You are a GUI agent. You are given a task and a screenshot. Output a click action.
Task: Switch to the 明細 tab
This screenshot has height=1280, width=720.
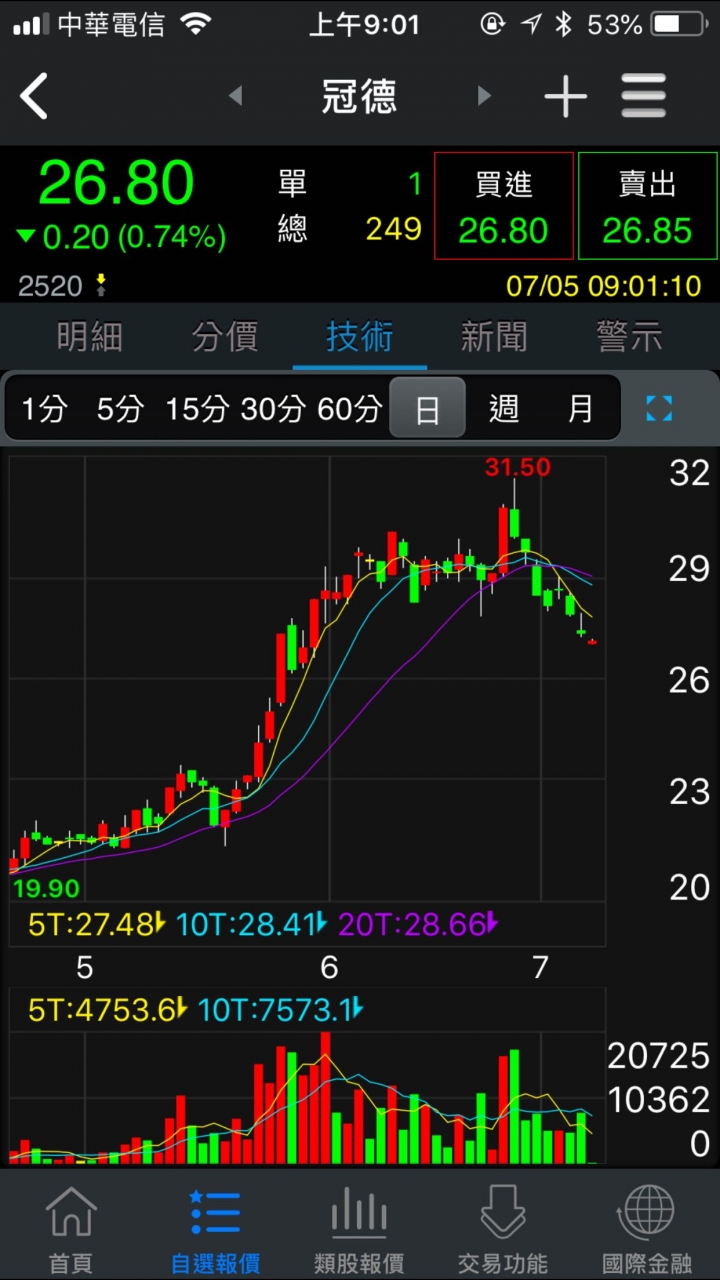90,337
